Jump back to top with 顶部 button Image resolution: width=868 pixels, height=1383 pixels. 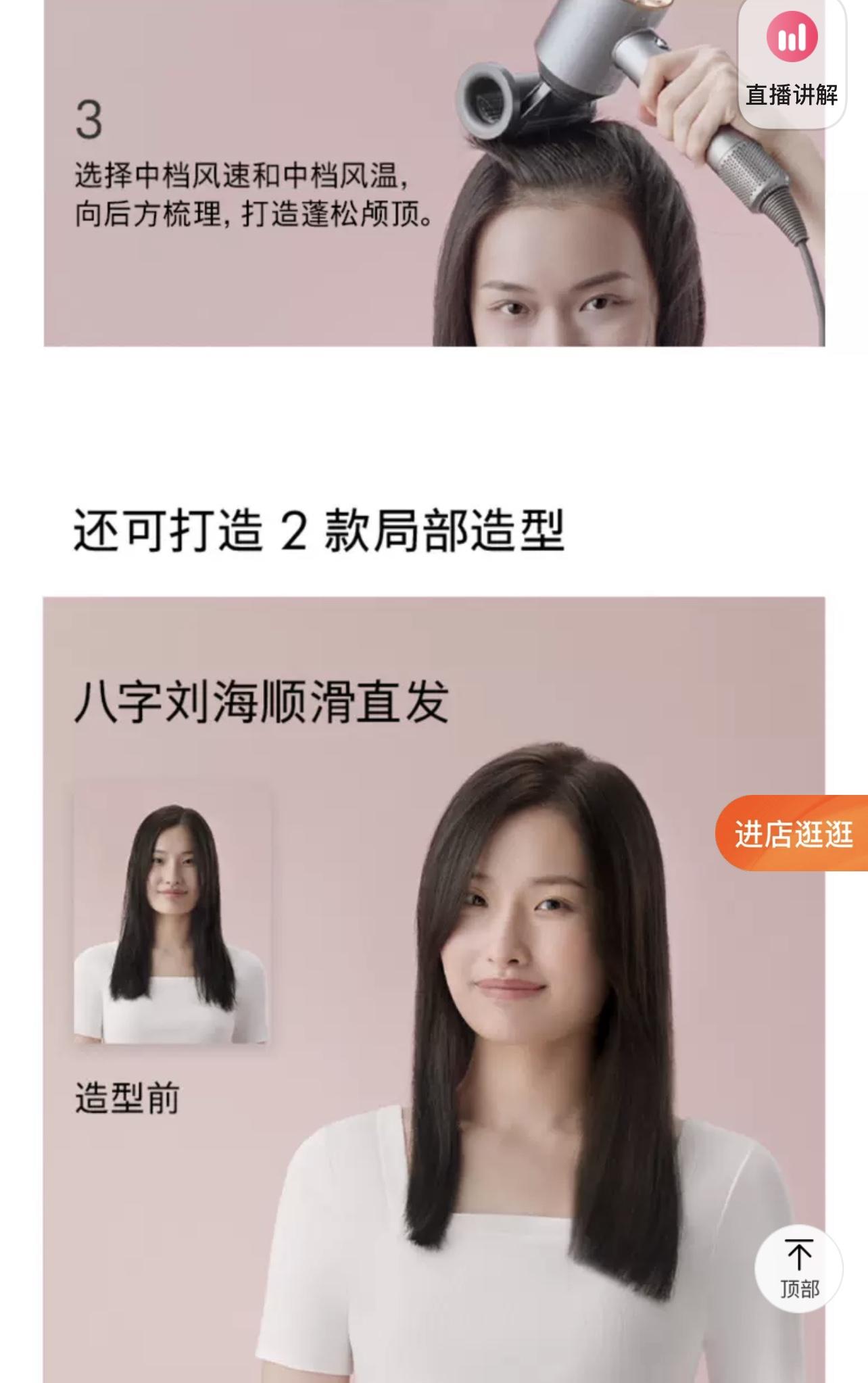tap(799, 1269)
